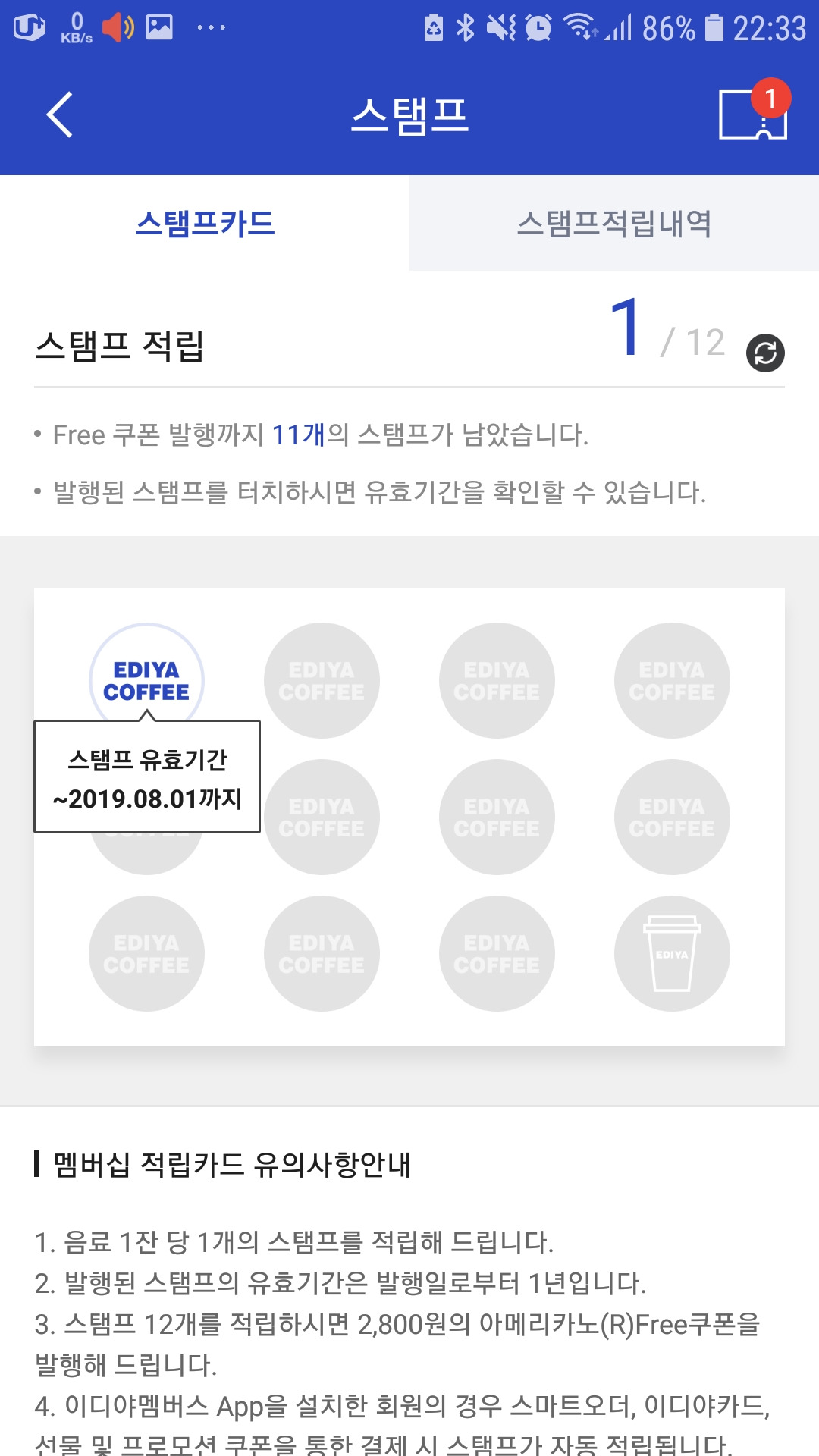
Task: Go back using the header arrow
Action: coord(59,115)
